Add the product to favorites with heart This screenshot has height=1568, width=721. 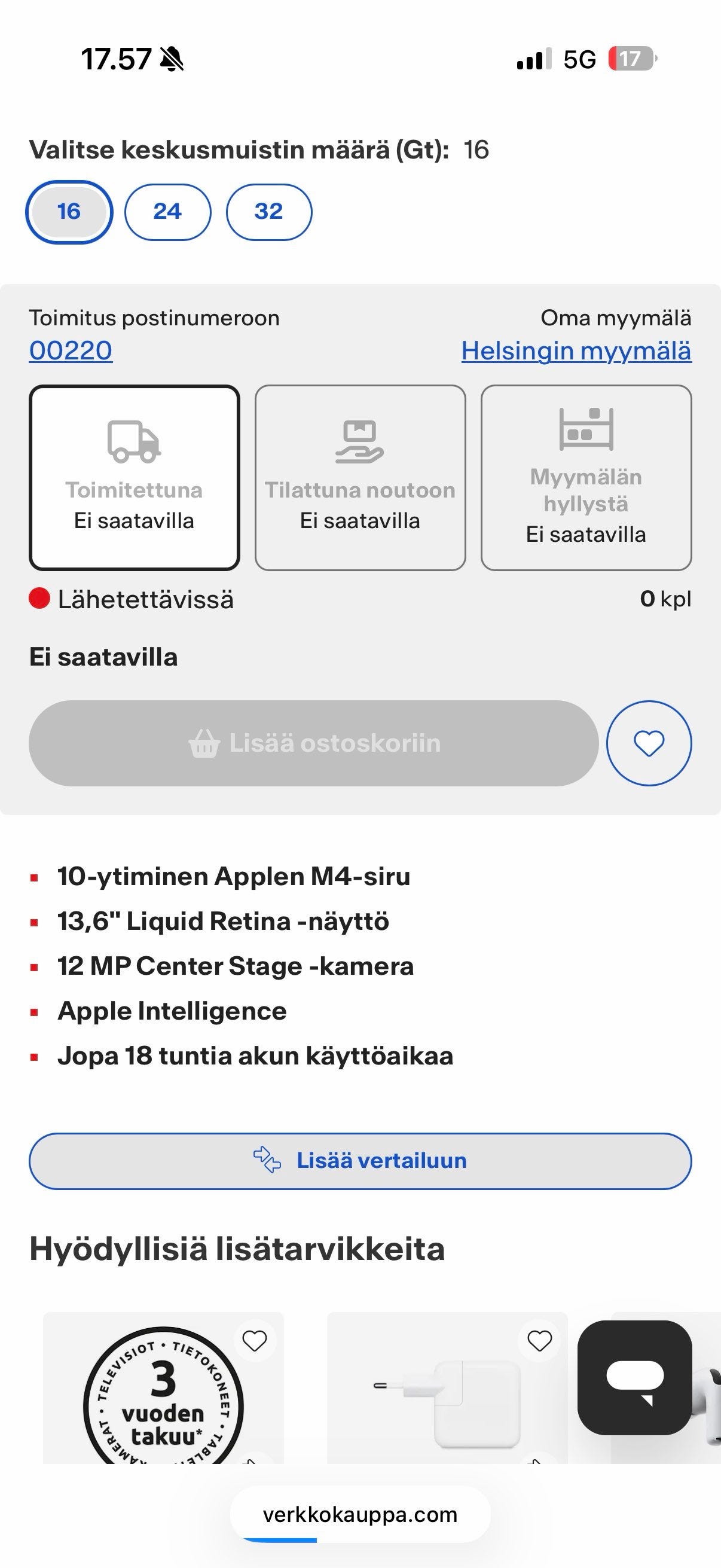[x=649, y=743]
